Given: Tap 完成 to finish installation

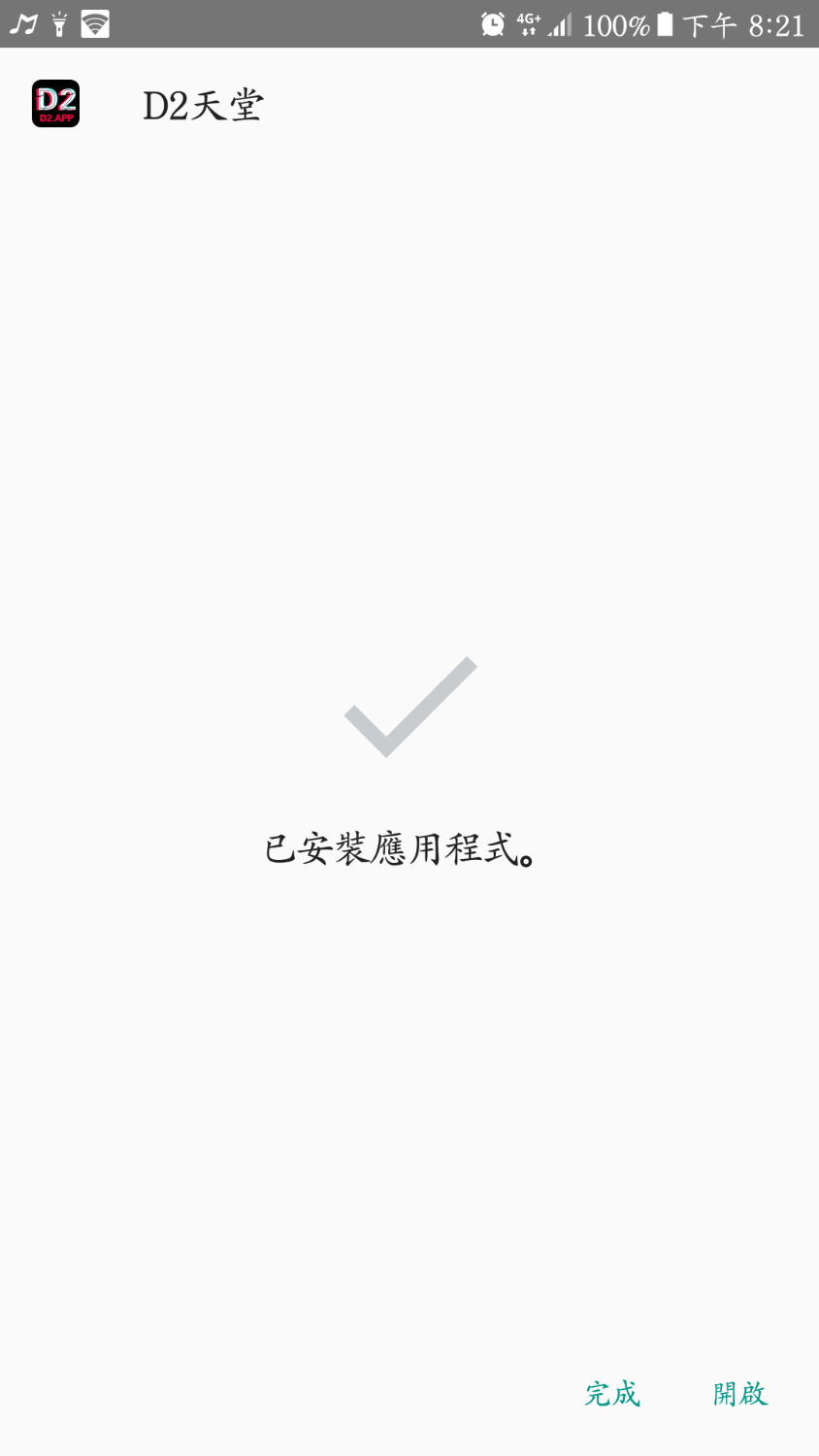Looking at the screenshot, I should 612,1394.
